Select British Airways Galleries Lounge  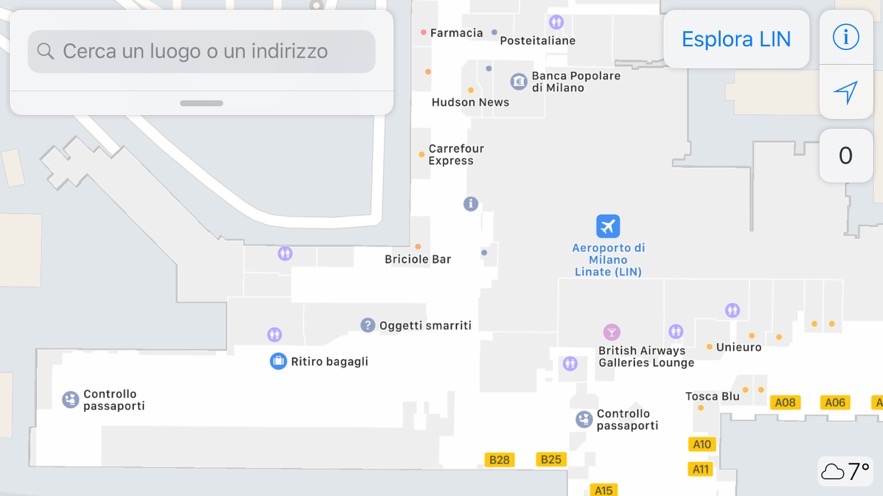(611, 333)
